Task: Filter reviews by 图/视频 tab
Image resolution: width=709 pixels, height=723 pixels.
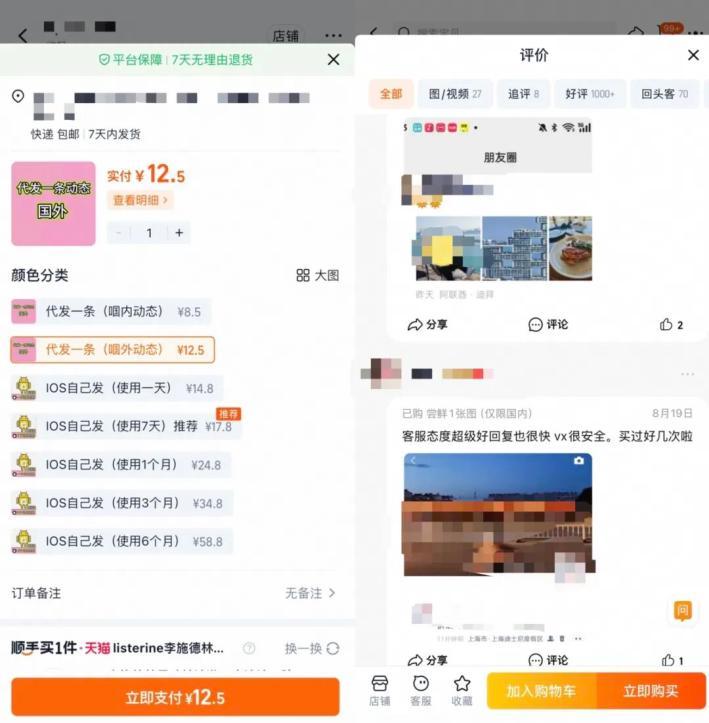Action: pos(455,94)
